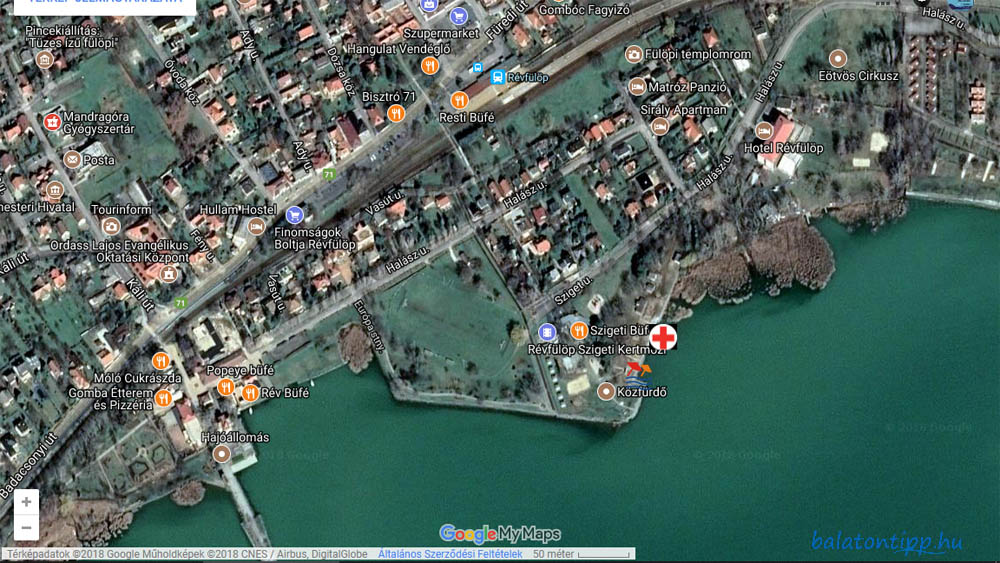Tap the Fülöpi templomrom photo marker
This screenshot has height=563, width=1000.
633,54
